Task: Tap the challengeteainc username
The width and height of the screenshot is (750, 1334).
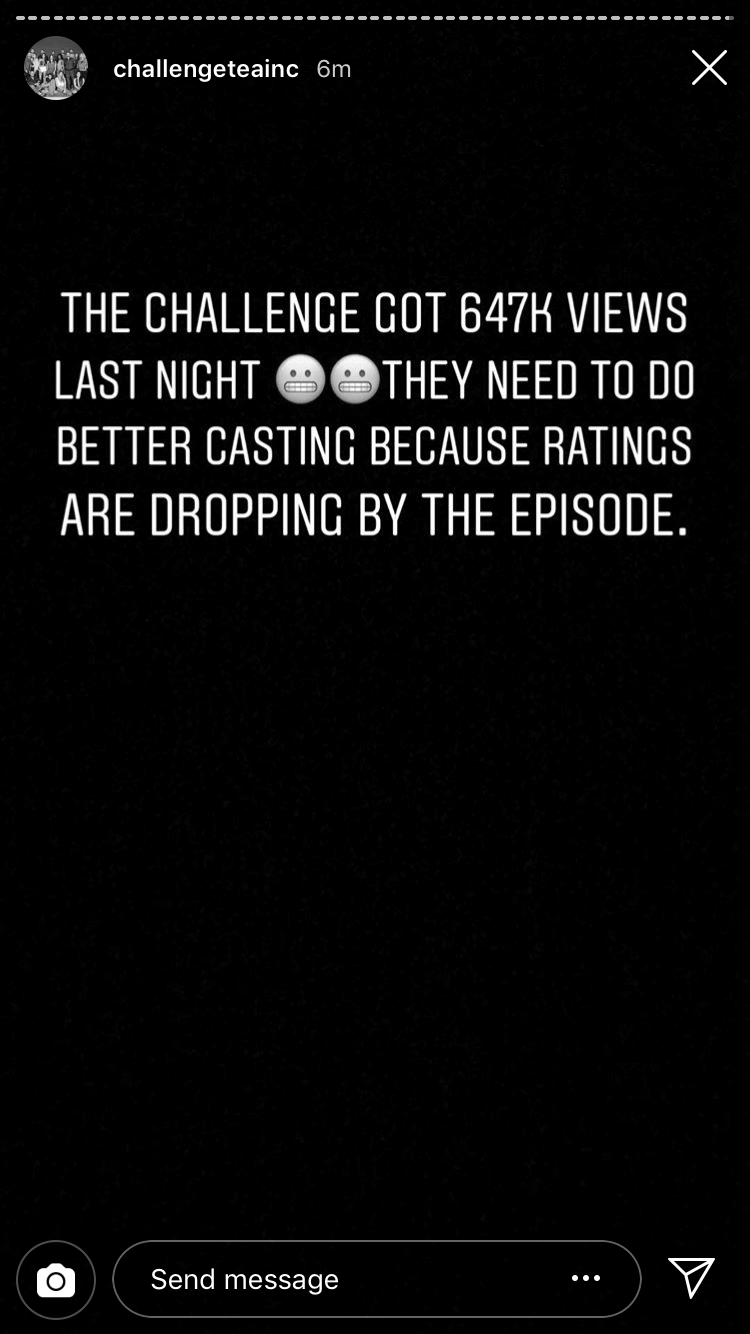Action: click(x=206, y=69)
